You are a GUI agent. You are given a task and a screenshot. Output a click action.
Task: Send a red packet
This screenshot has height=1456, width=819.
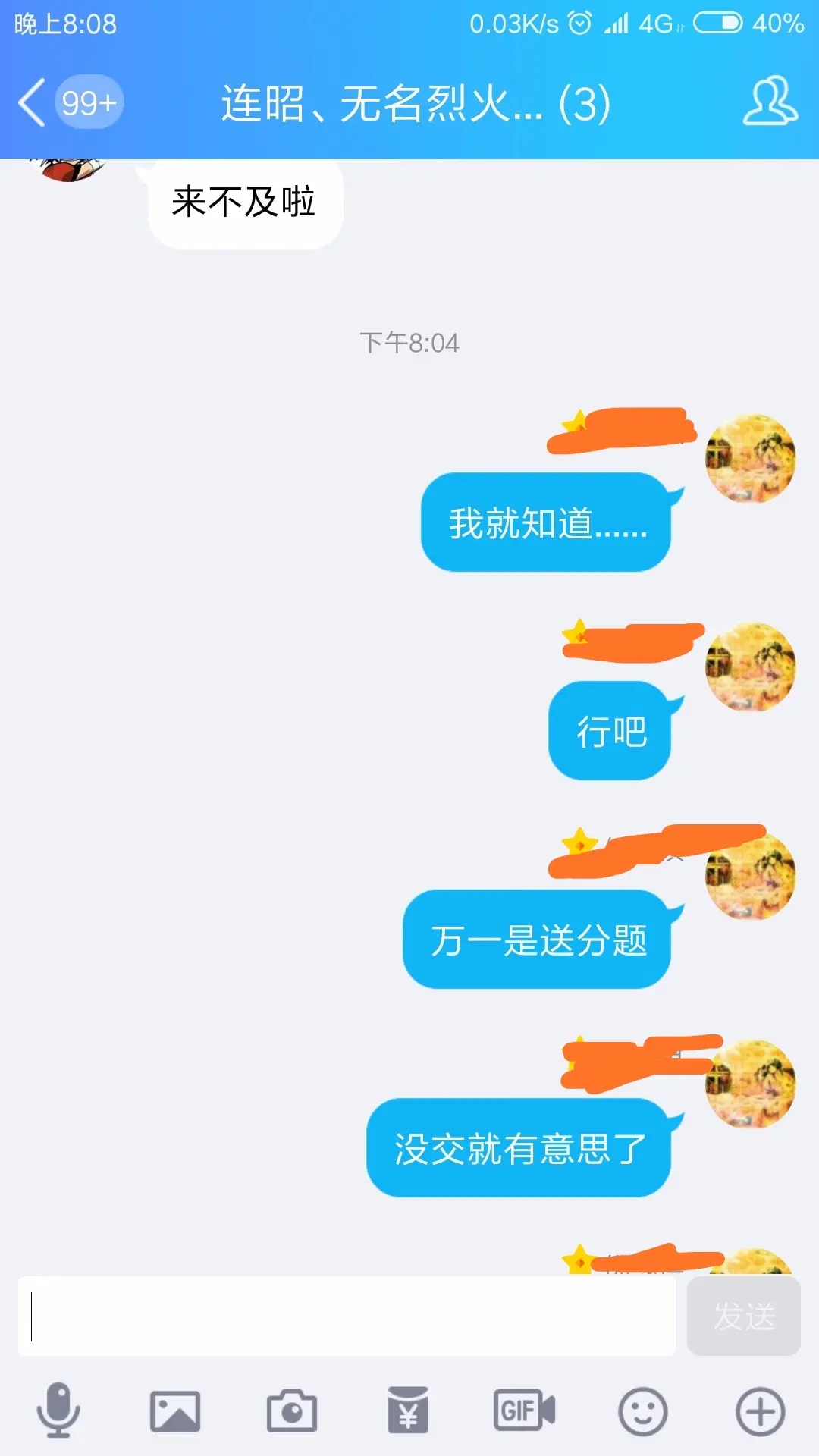tap(408, 1411)
